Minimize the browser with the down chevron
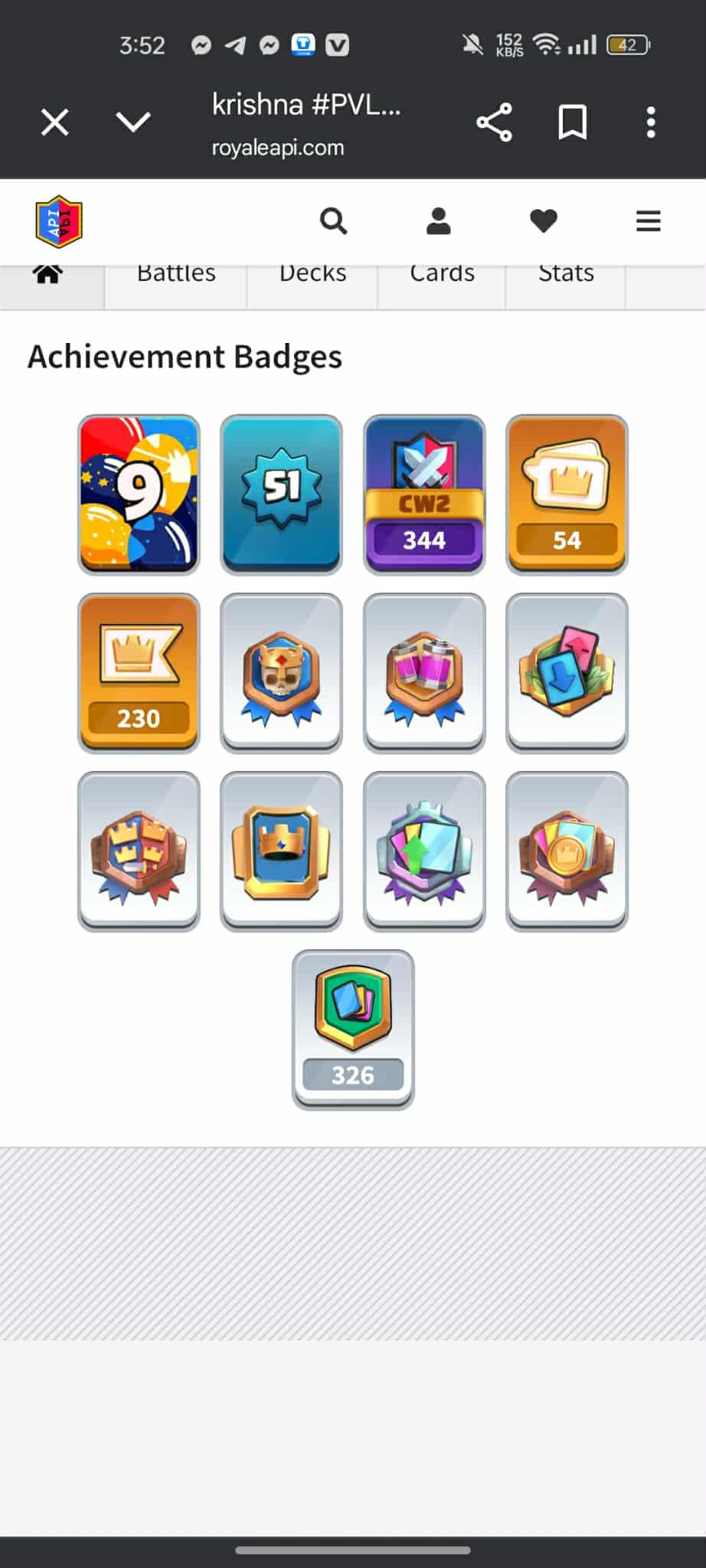Viewport: 706px width, 1568px height. 133,122
